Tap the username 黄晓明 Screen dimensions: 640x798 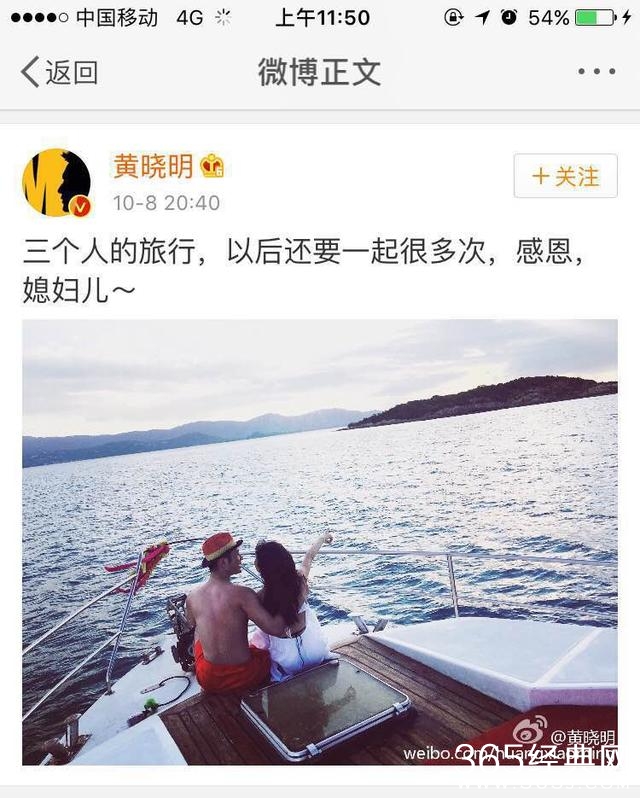coord(153,166)
